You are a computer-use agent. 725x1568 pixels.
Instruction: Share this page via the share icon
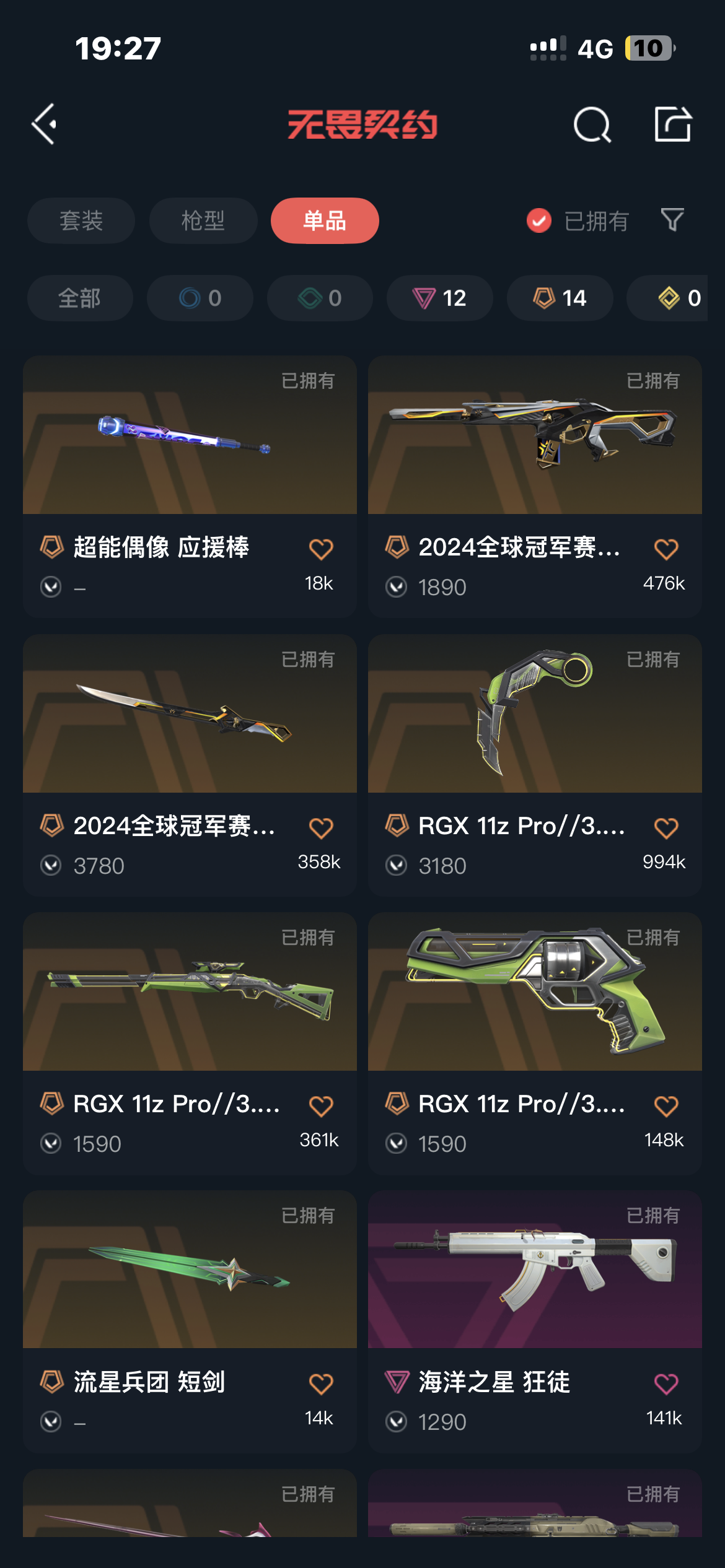click(x=673, y=124)
